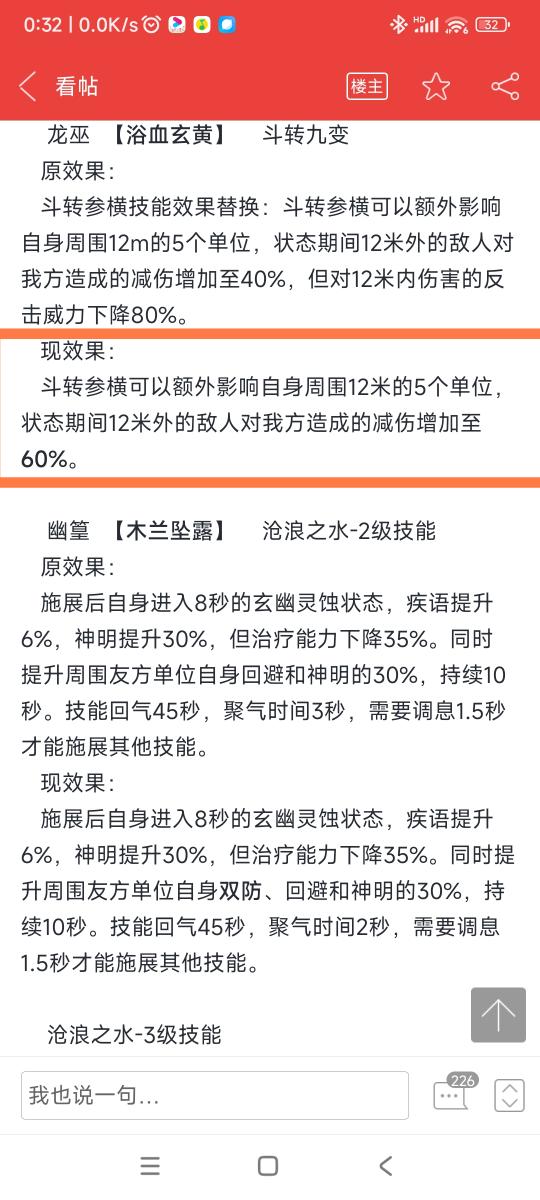The width and height of the screenshot is (540, 1200).
Task: Open the comments icon showing 226 replies
Action: pyautogui.click(x=453, y=1093)
